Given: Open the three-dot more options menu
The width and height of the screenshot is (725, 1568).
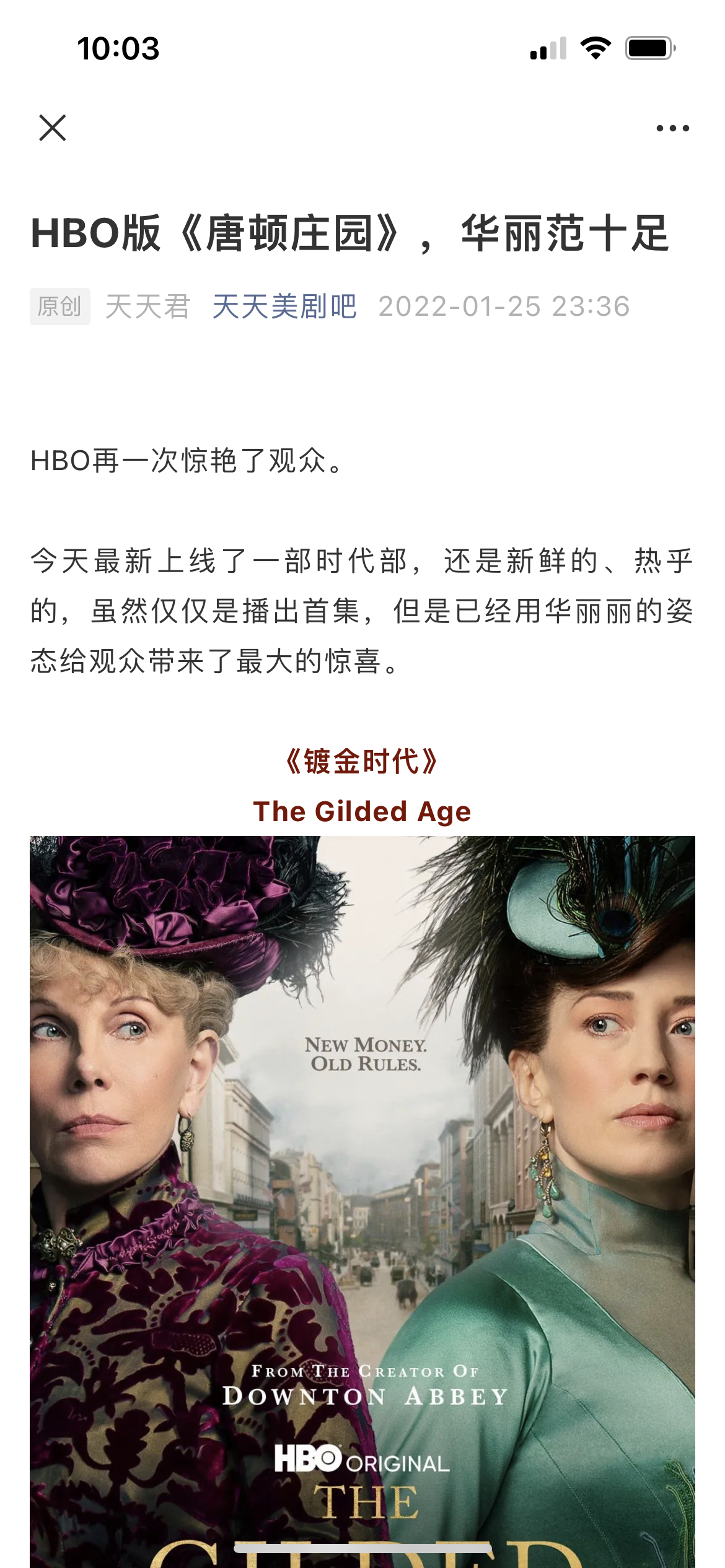Looking at the screenshot, I should 672,128.
